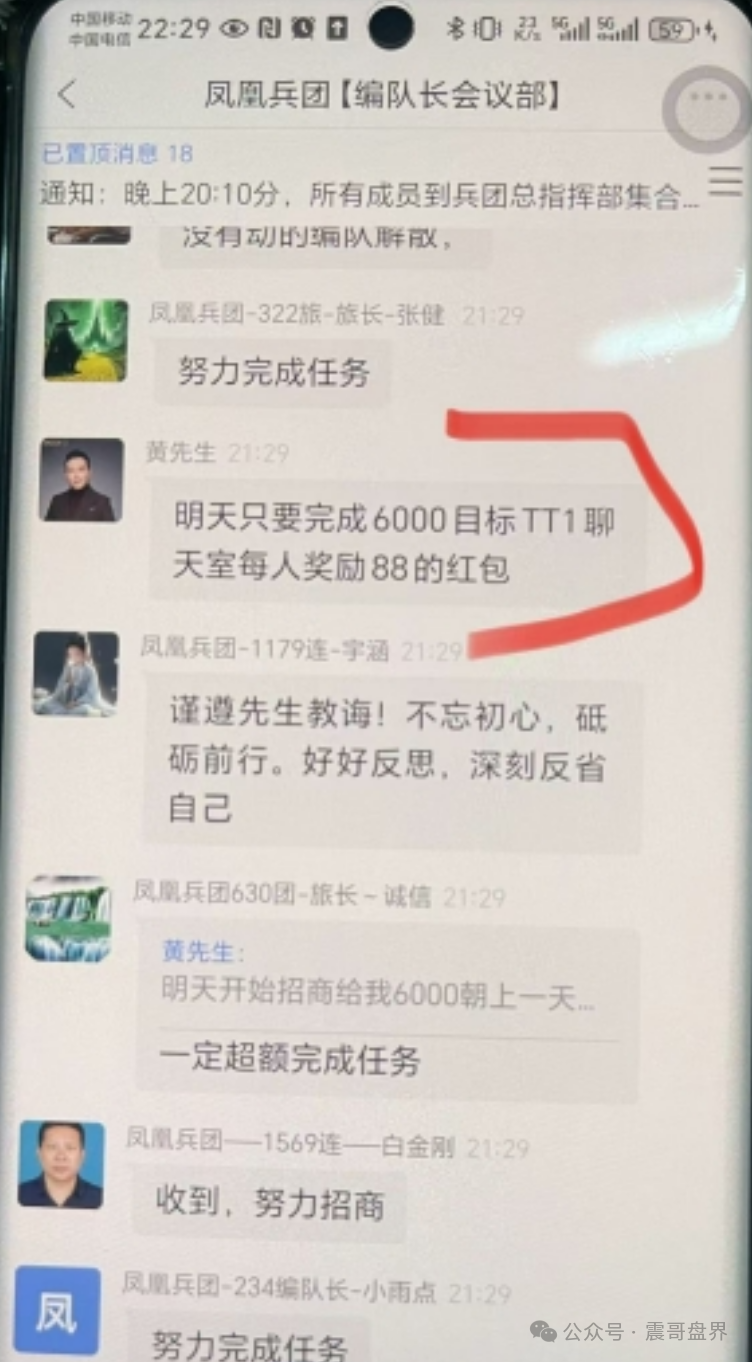Open avatar of 1179连-宇涵

tap(75, 673)
